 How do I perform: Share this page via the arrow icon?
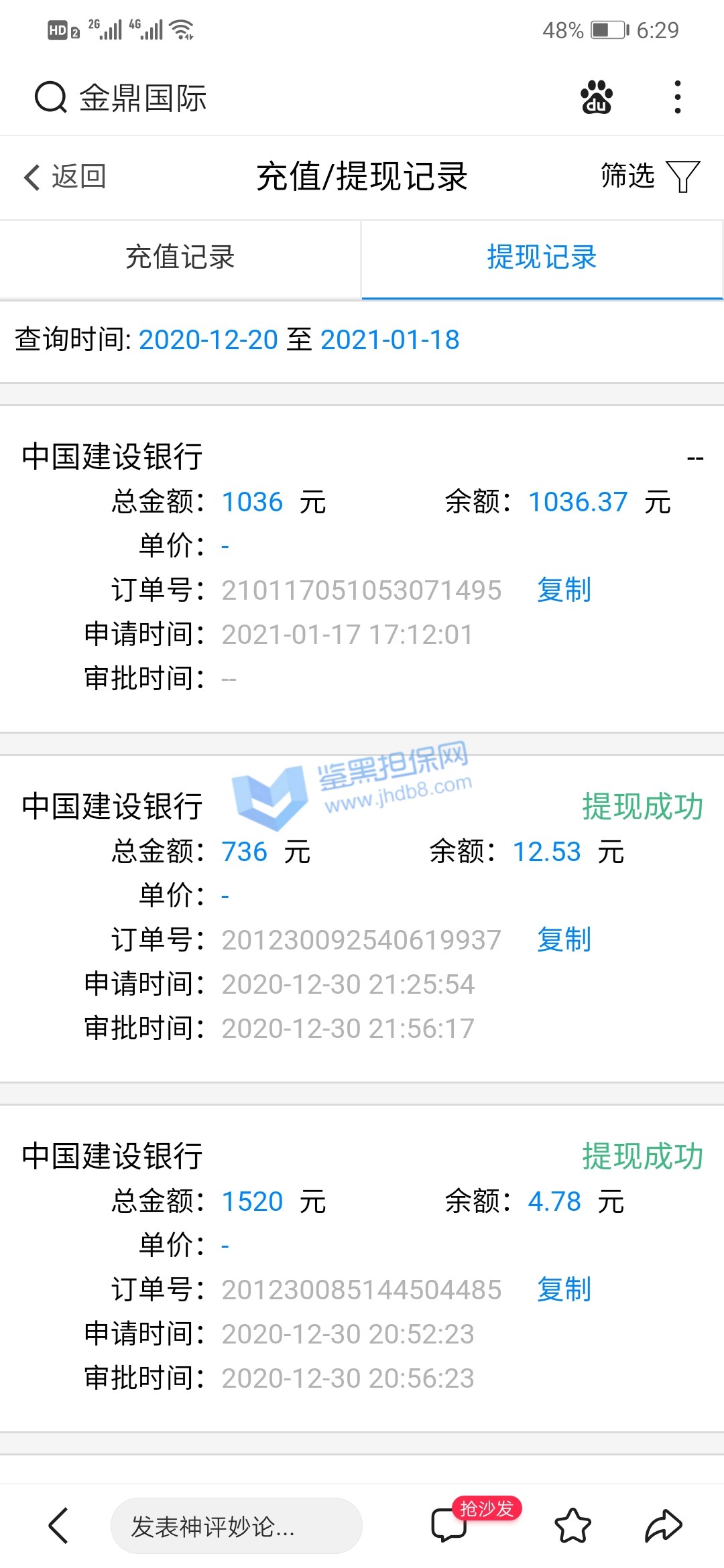point(663,1526)
